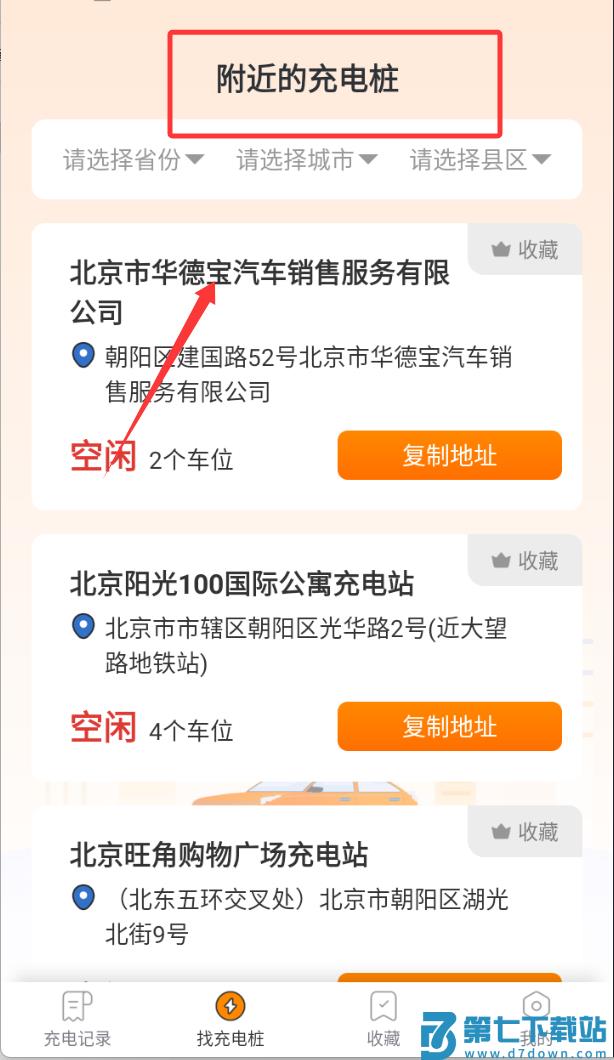
Task: Favorite 北京阳光100国际公寓充电站
Action: pyautogui.click(x=525, y=561)
